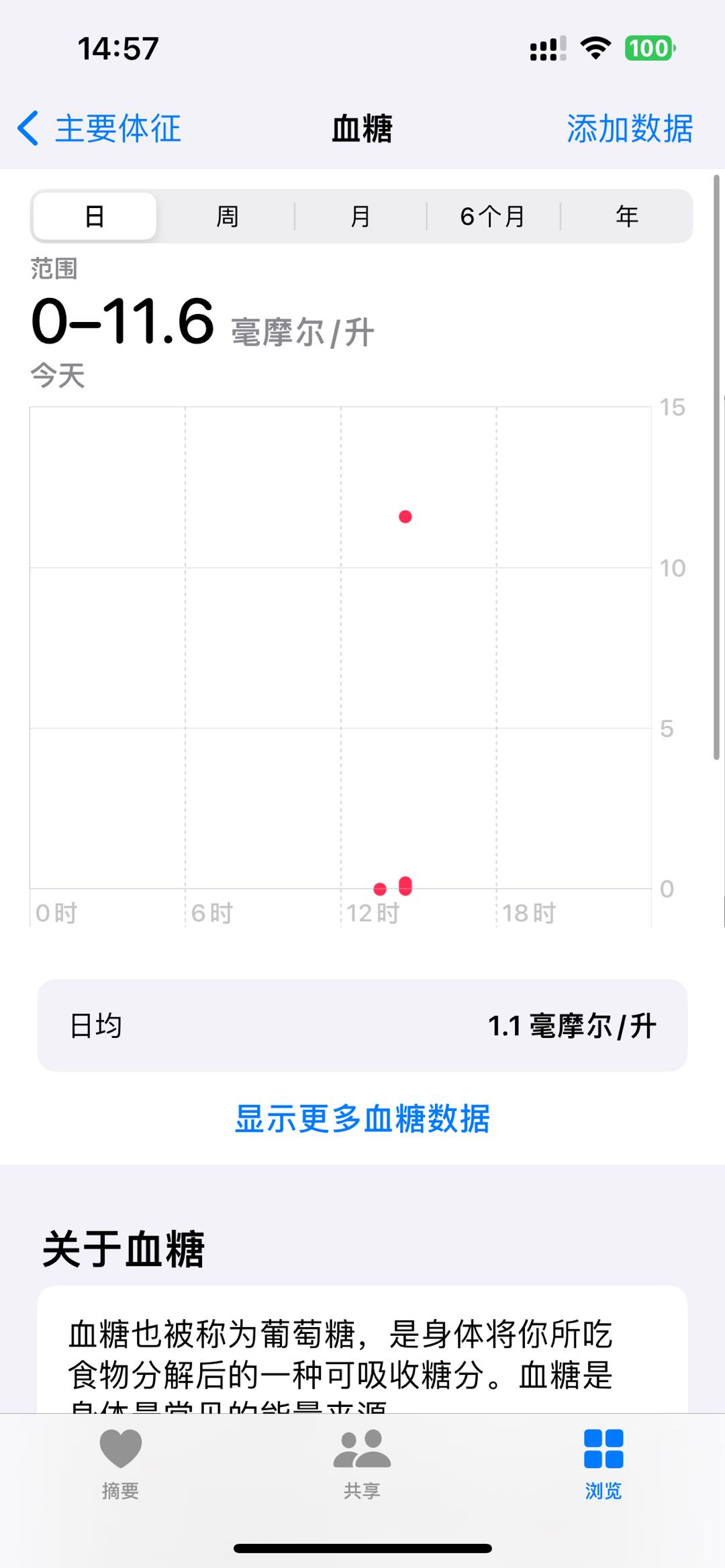
Task: Keep the 日 segment selected by tapping it
Action: pyautogui.click(x=93, y=215)
